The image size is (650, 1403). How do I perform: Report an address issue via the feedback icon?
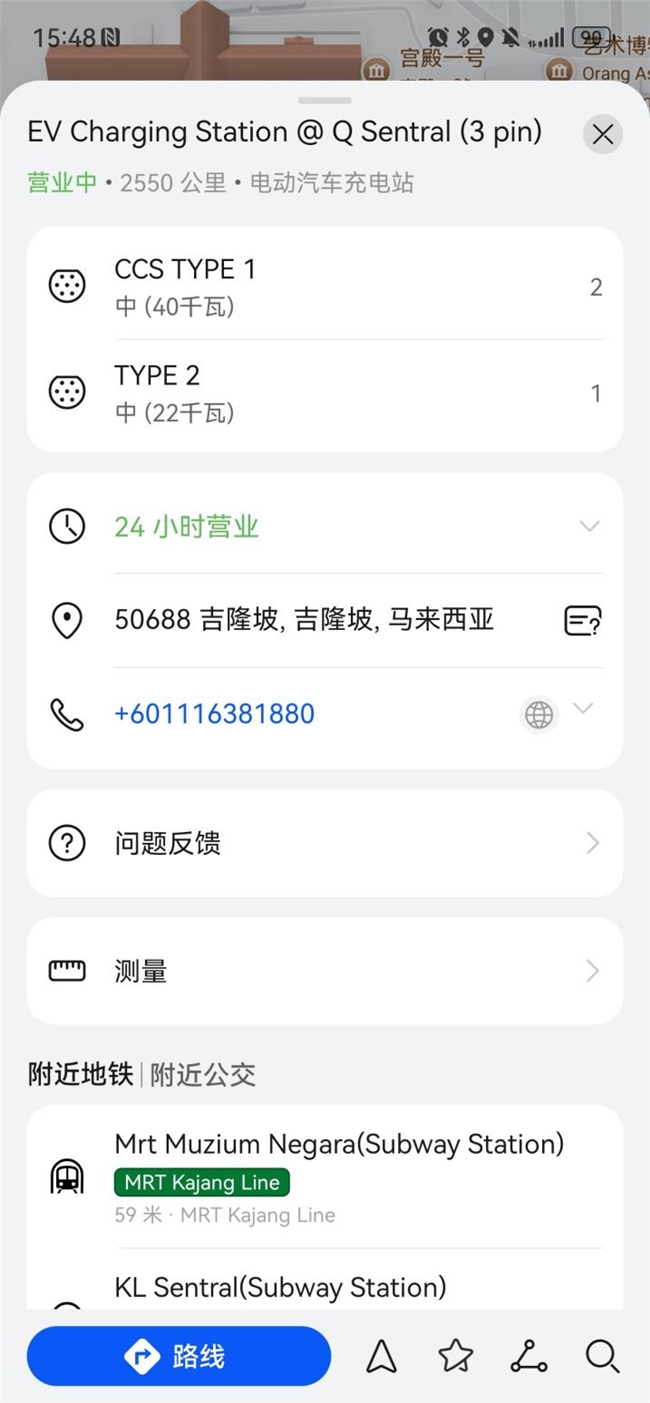coord(582,621)
